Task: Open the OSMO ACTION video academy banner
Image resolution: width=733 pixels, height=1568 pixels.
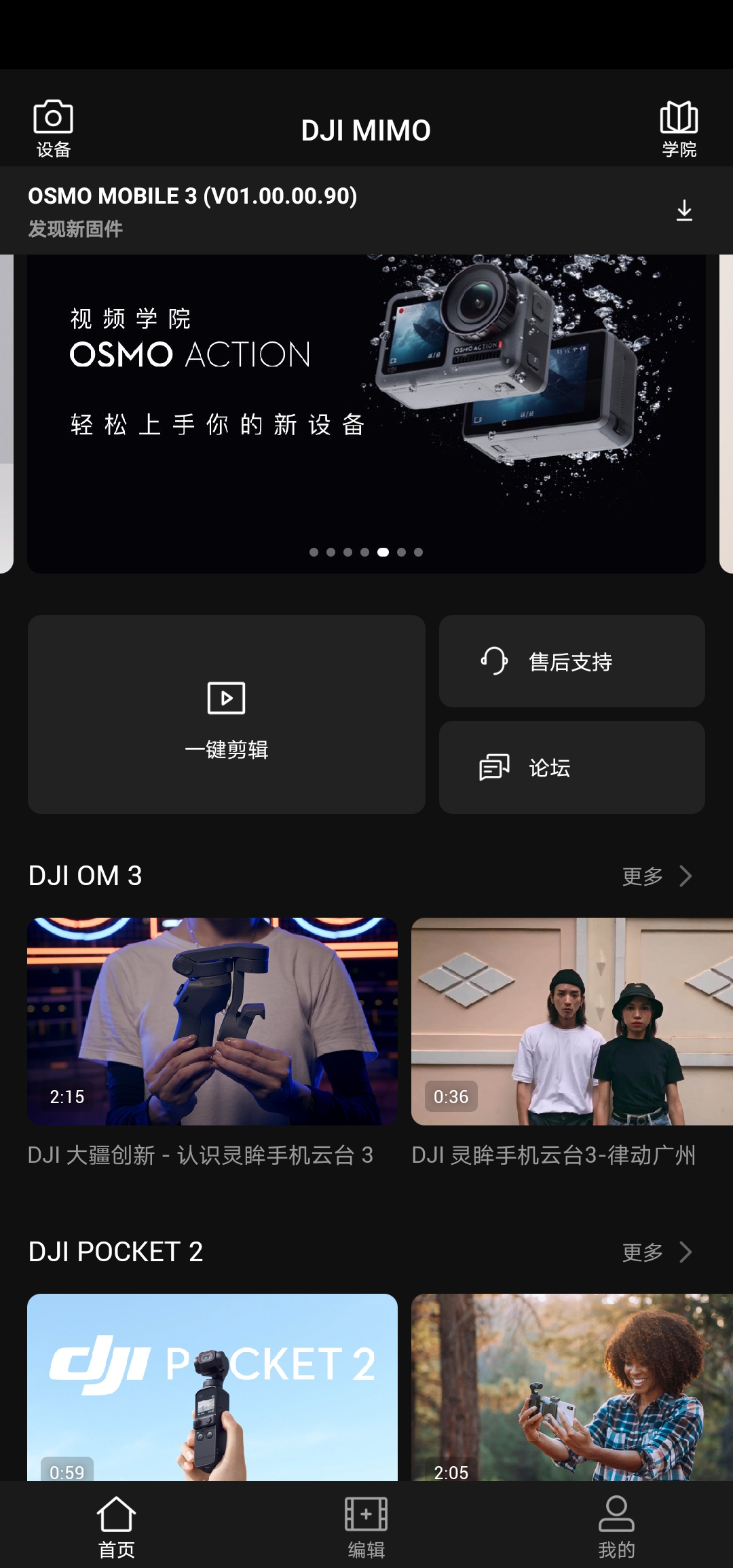Action: pyautogui.click(x=366, y=407)
